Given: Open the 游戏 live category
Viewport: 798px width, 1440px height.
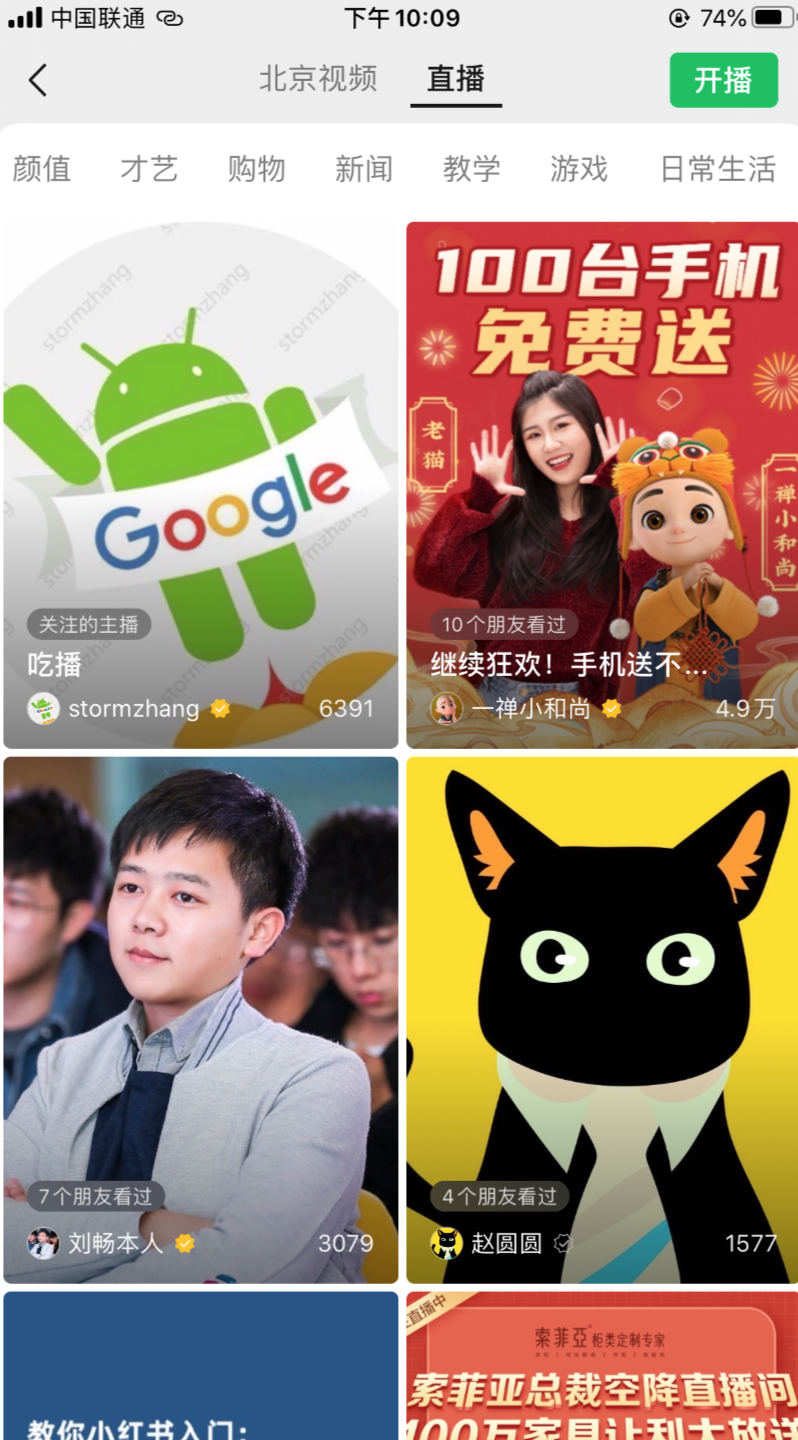Looking at the screenshot, I should pyautogui.click(x=578, y=170).
